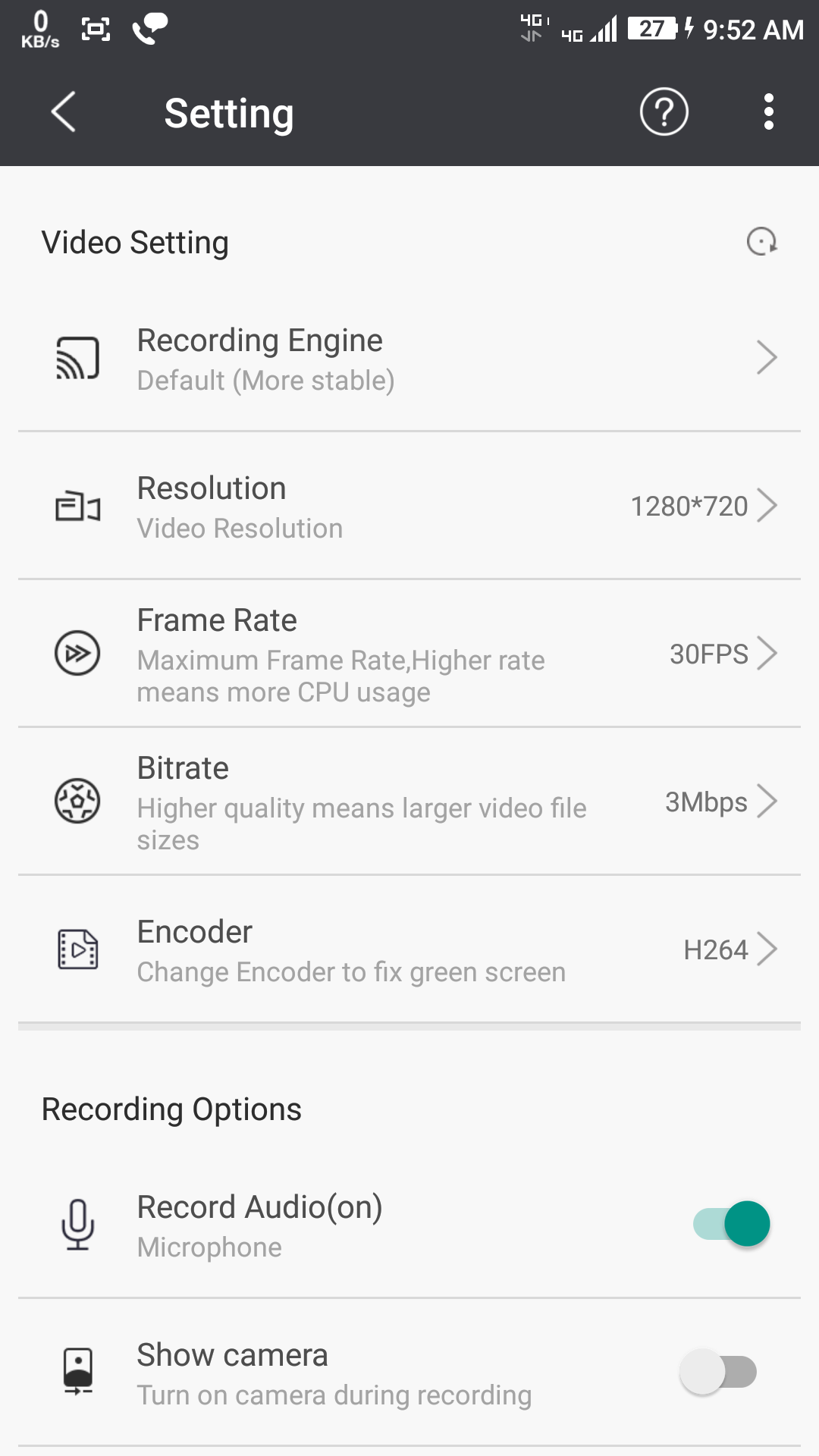The height and width of the screenshot is (1456, 819).
Task: Select the Frame Rate setting
Action: [409, 654]
